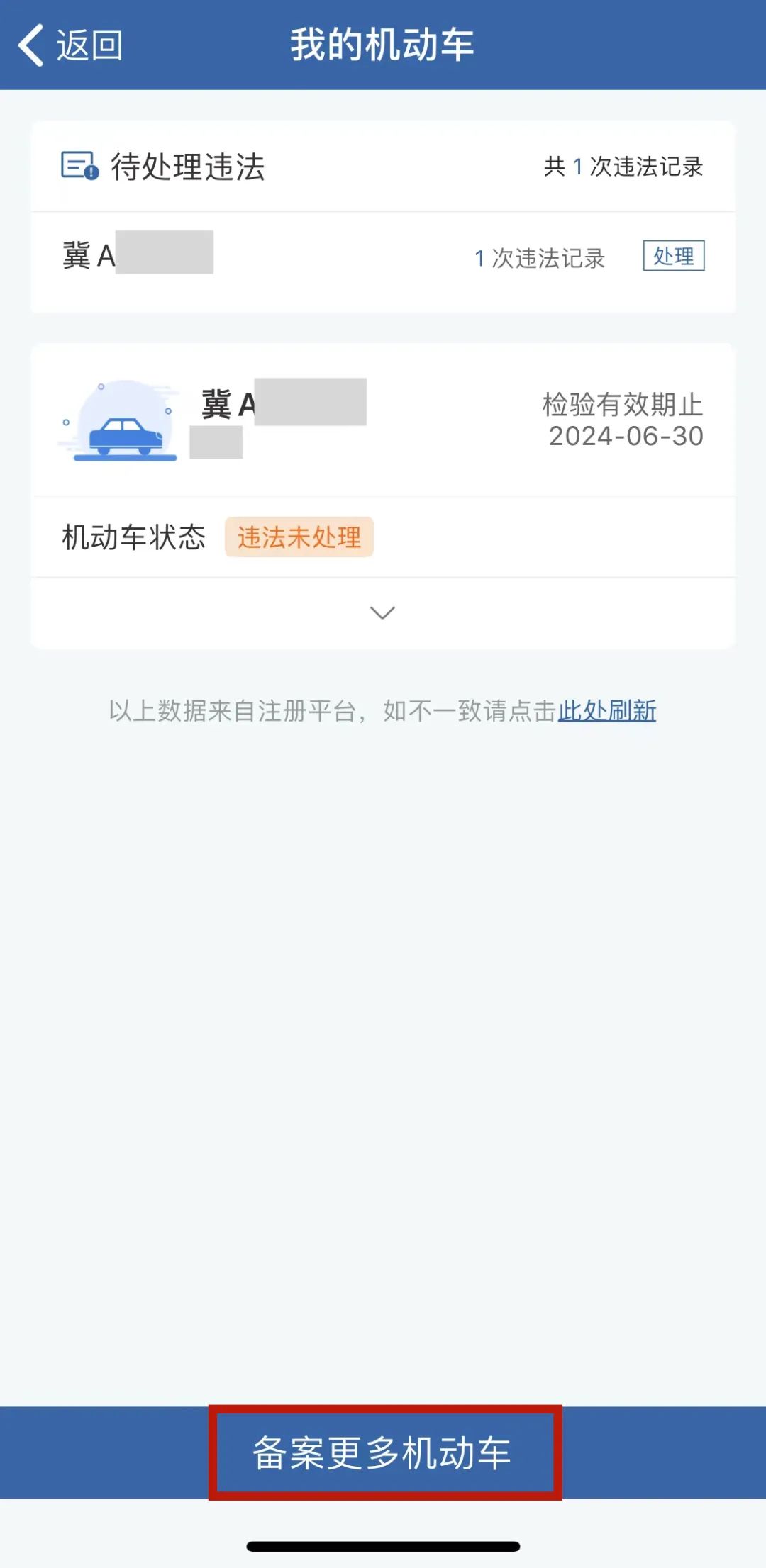This screenshot has height=1568, width=766.
Task: Expand the vehicle card details chevron
Action: [x=383, y=612]
